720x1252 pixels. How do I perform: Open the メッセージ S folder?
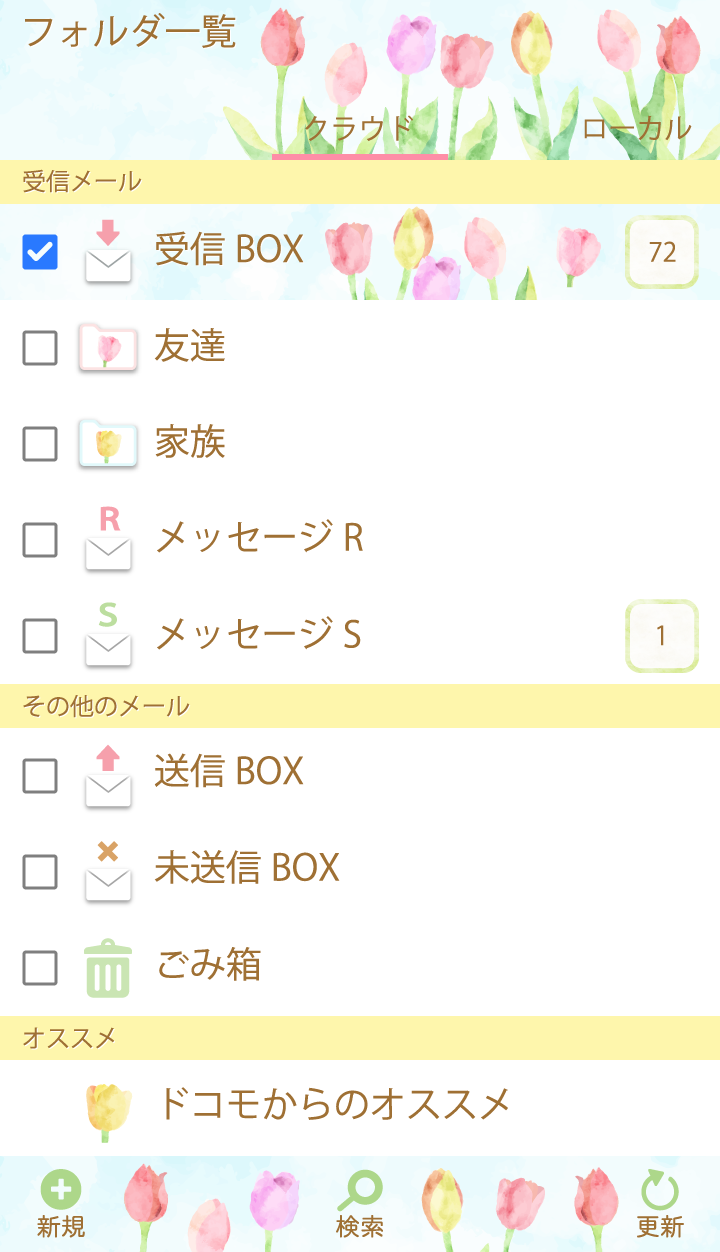258,635
